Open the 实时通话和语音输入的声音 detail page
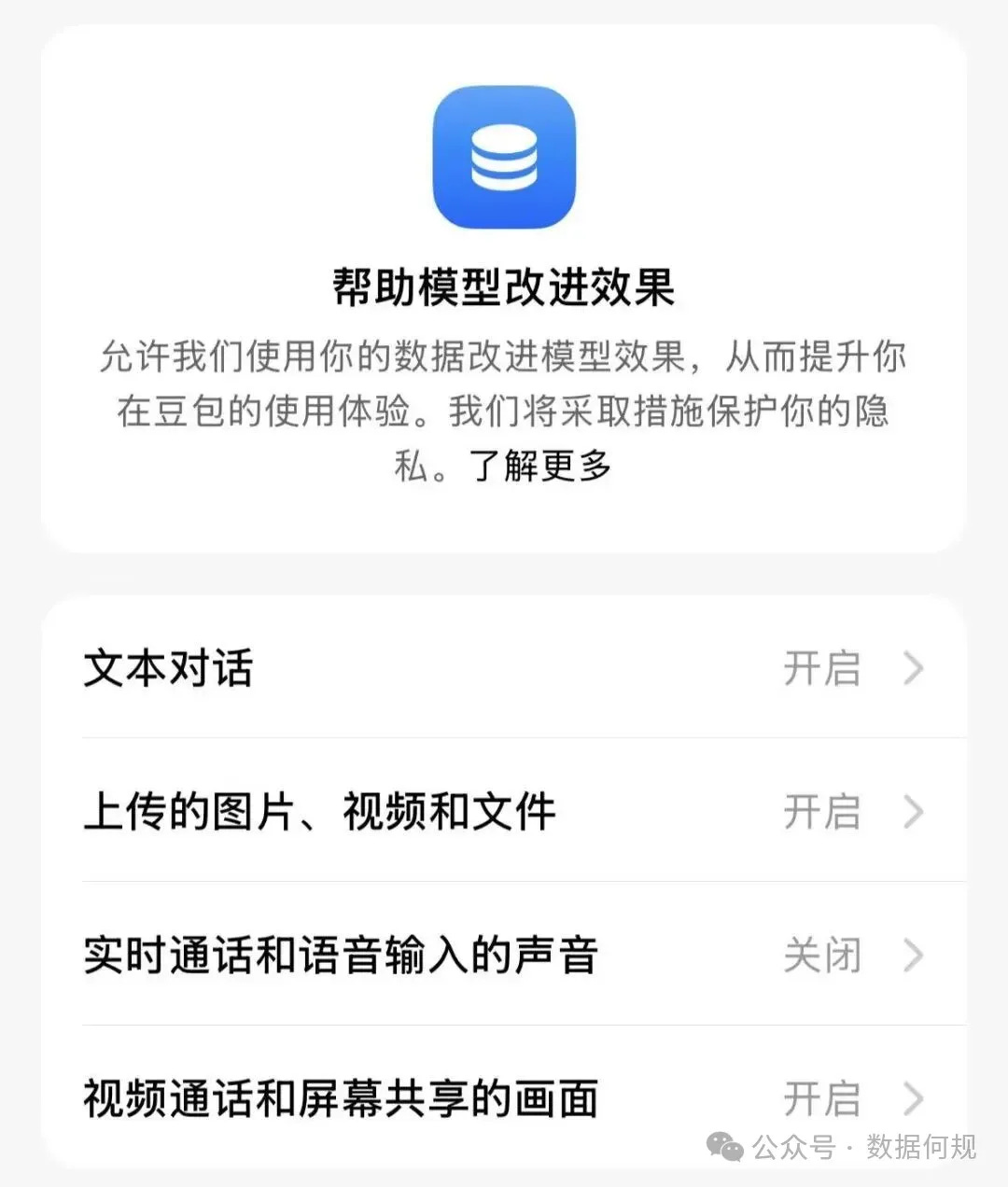This screenshot has height=1187, width=1008. [912, 956]
